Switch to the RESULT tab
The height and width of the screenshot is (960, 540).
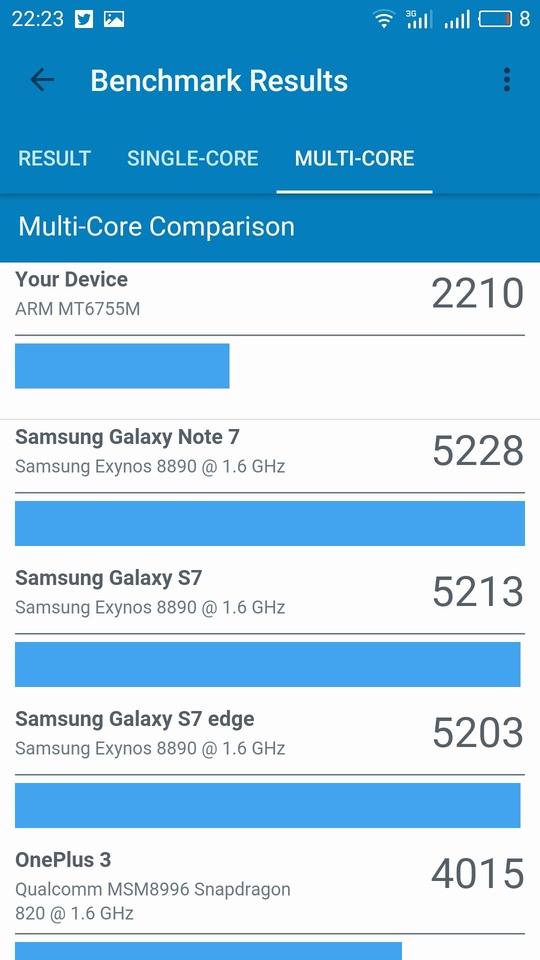54,159
